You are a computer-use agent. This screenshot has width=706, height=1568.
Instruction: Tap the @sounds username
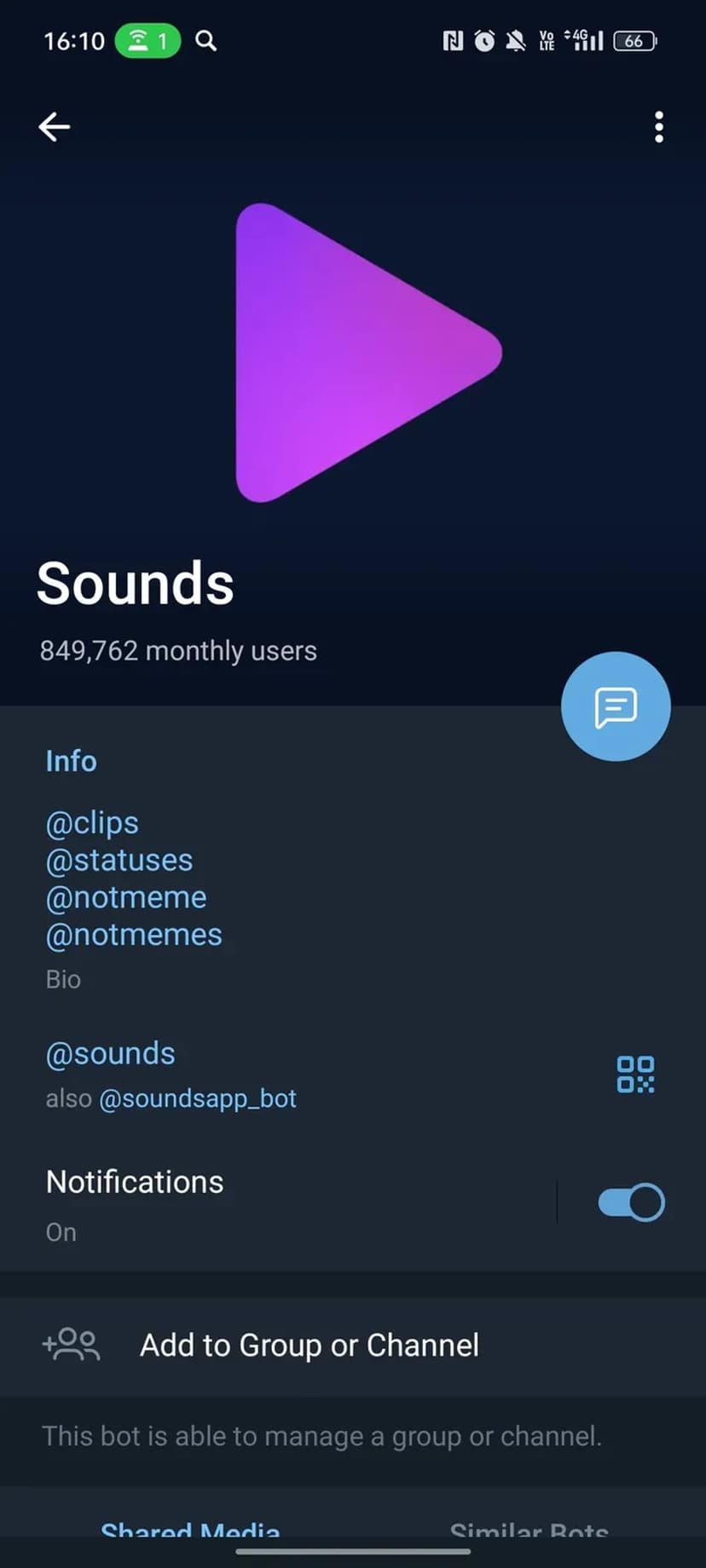(x=111, y=1054)
